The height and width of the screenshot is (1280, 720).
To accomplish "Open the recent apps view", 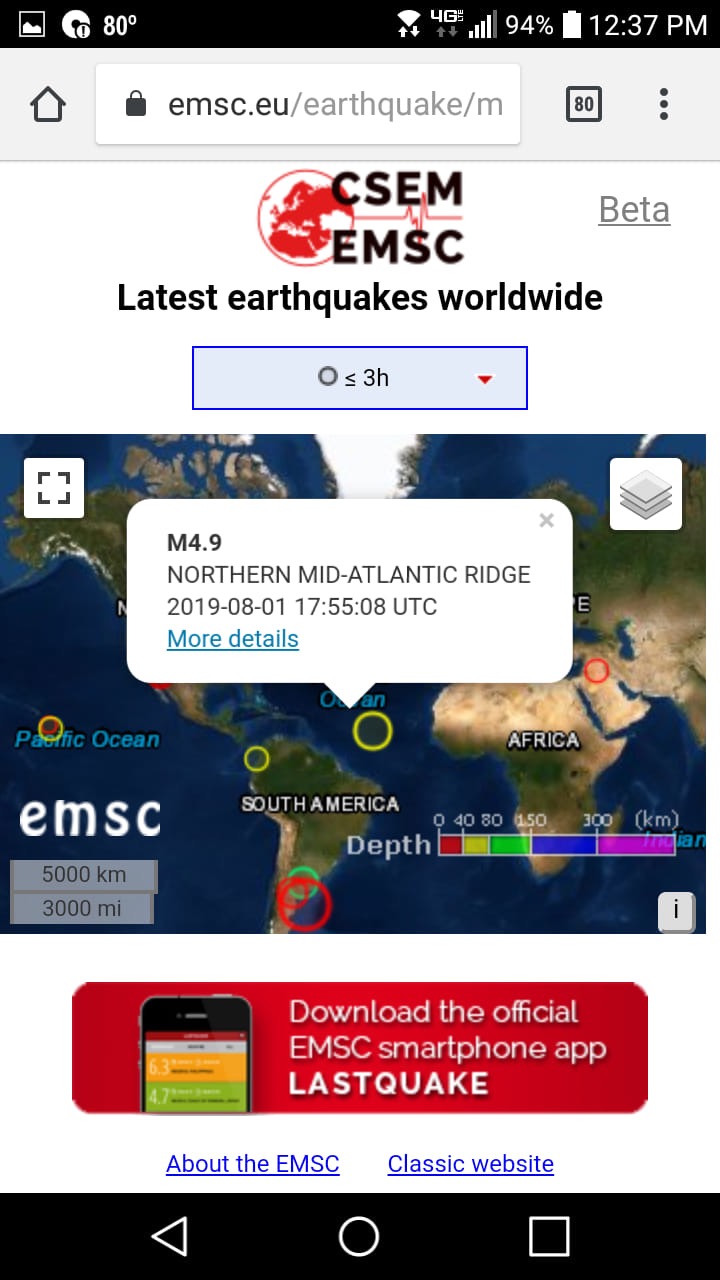I will 549,1236.
